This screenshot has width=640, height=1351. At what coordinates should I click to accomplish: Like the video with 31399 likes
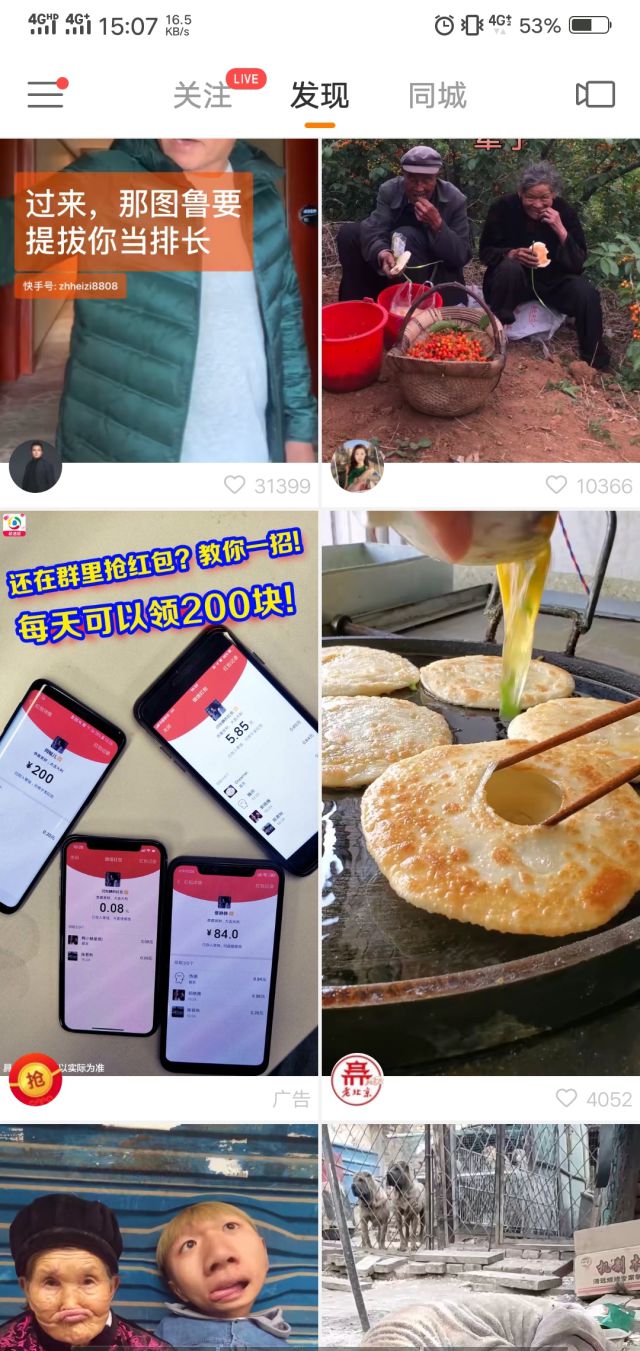click(235, 485)
